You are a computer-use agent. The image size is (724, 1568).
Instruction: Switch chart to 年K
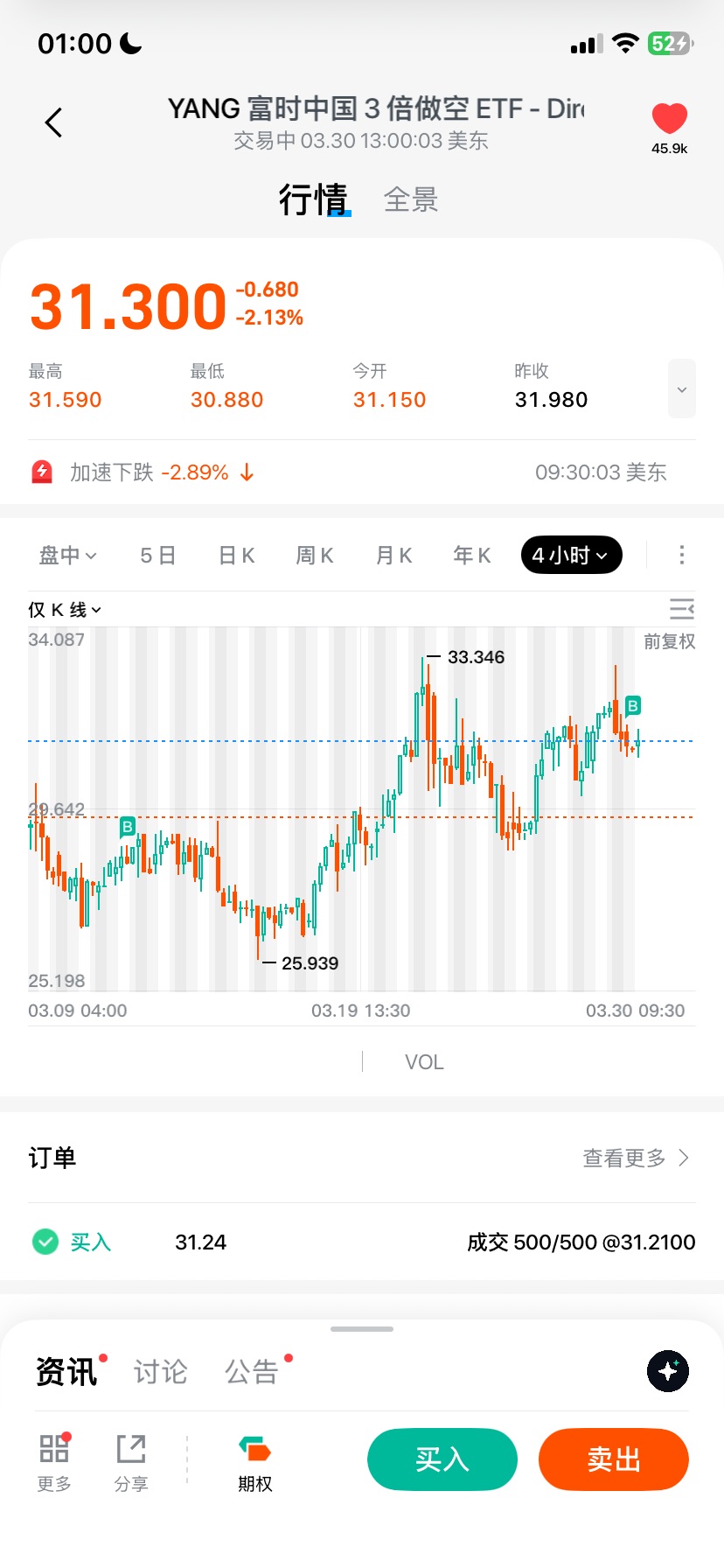pyautogui.click(x=472, y=556)
